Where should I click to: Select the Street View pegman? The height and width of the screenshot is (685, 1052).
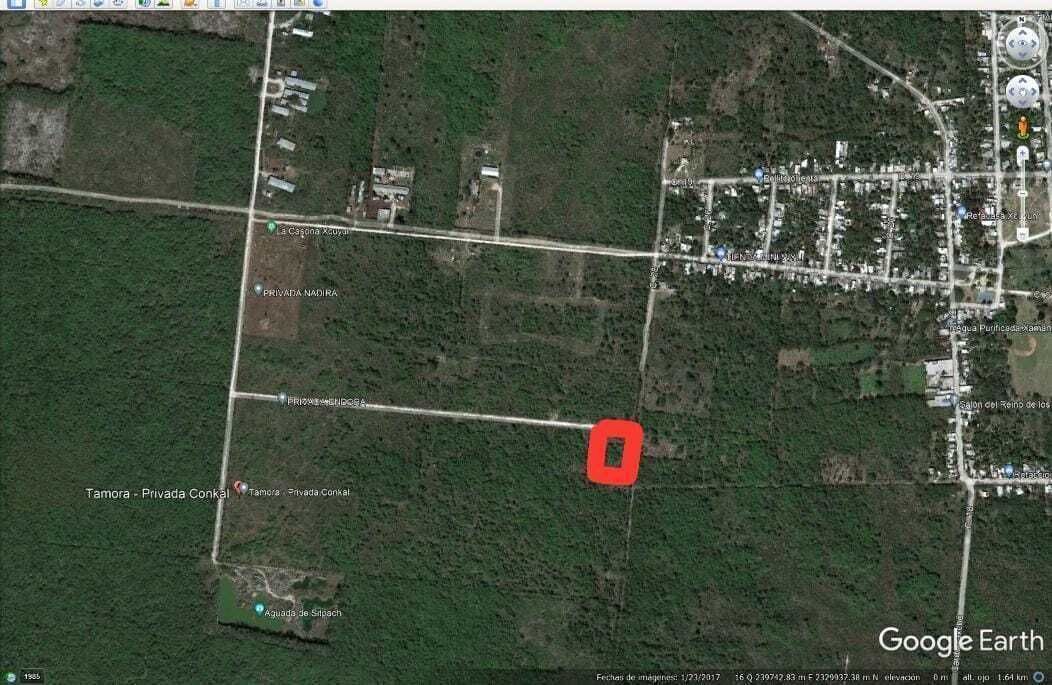(1022, 128)
